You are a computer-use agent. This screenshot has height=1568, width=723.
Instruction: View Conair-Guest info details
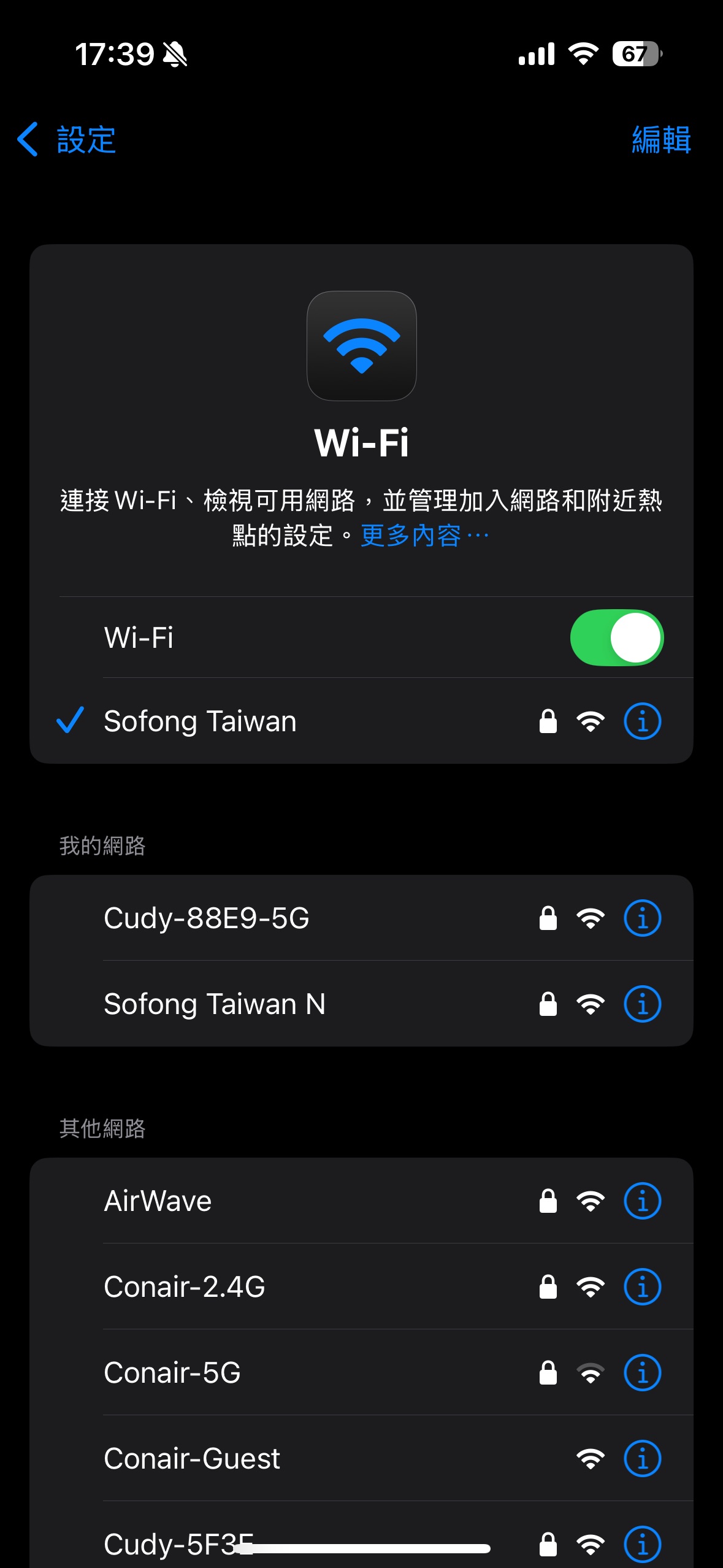tap(642, 1458)
